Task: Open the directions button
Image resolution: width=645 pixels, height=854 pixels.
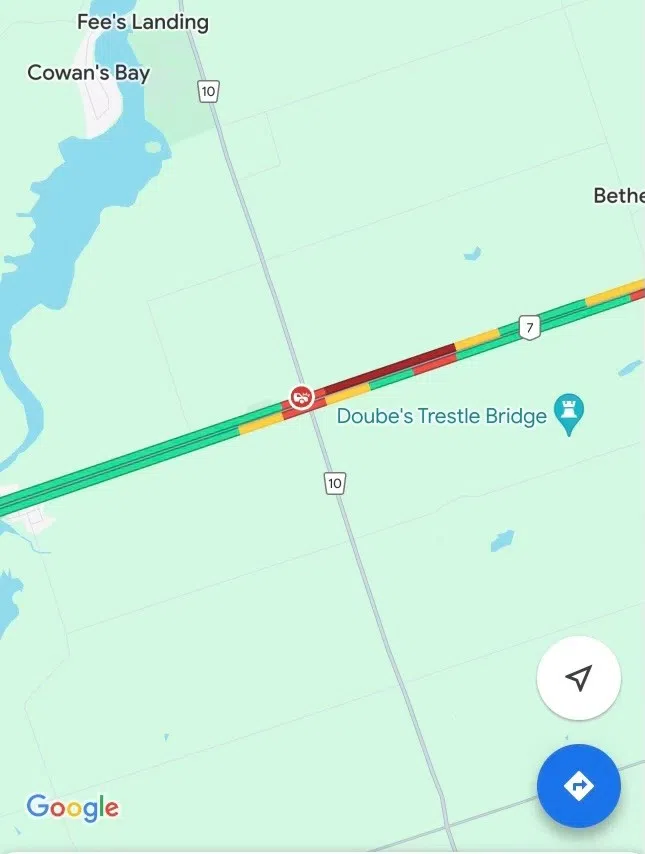Action: 578,786
